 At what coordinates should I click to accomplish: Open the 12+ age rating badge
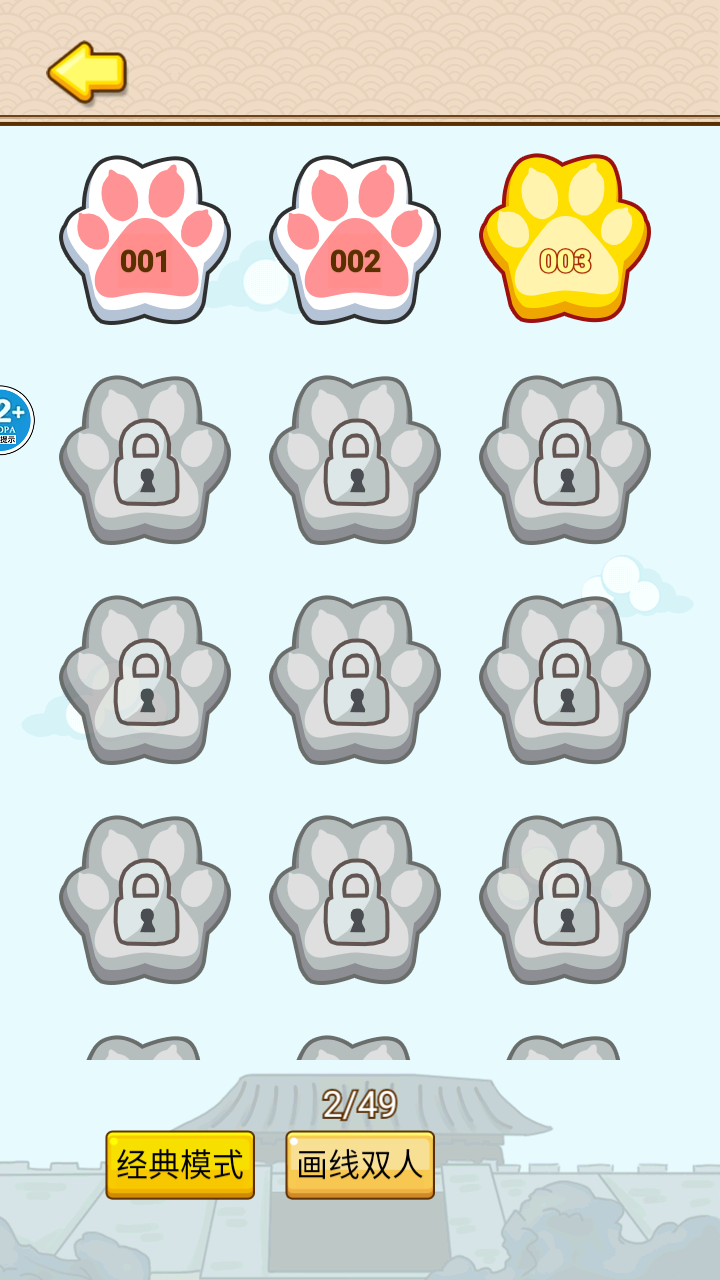pos(12,420)
